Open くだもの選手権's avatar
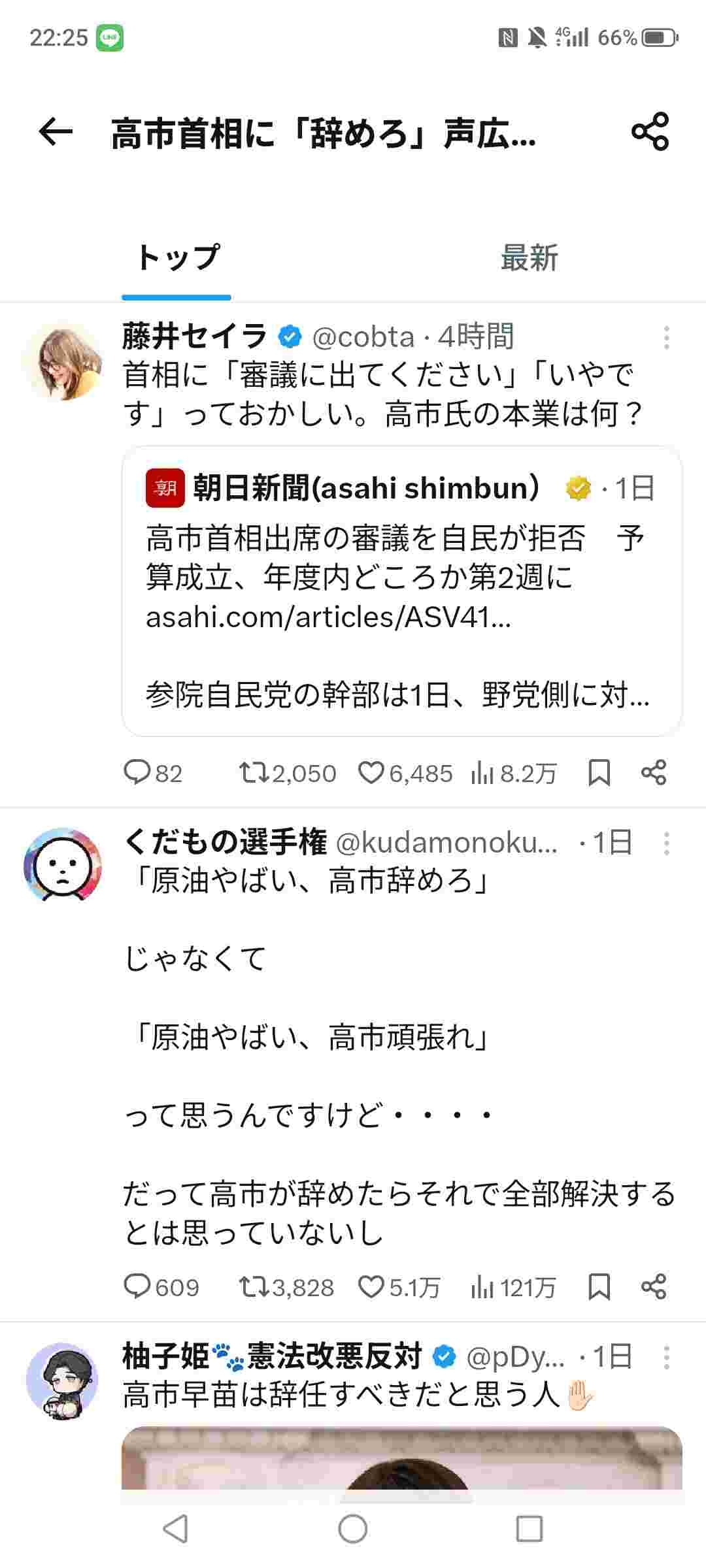 pyautogui.click(x=63, y=866)
